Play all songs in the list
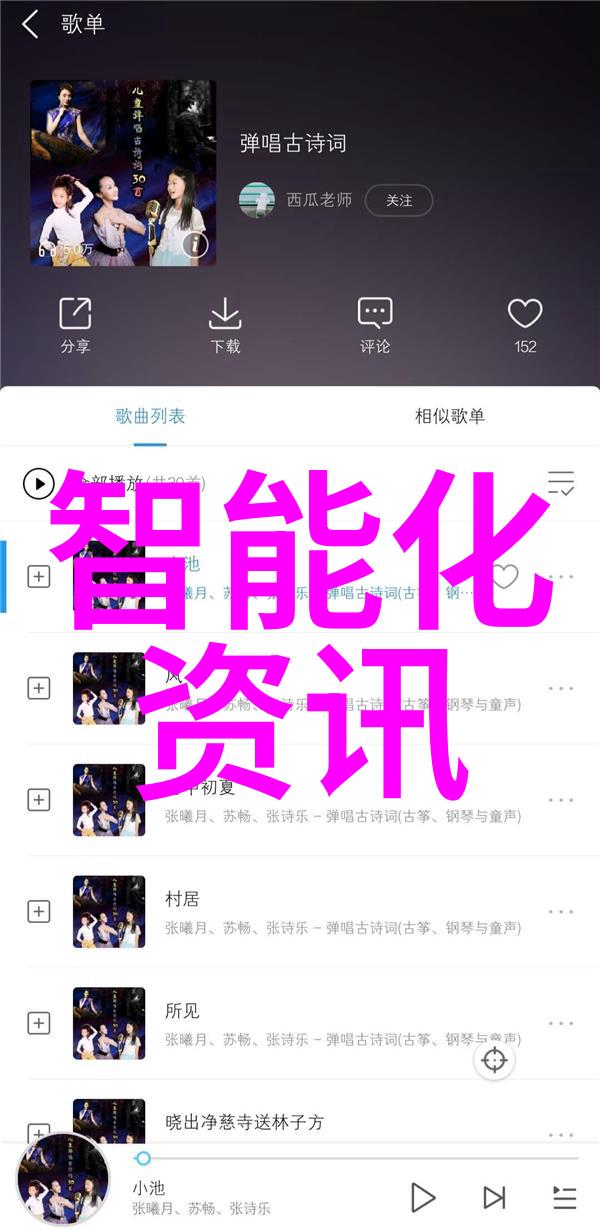The image size is (600, 1230). (x=39, y=485)
